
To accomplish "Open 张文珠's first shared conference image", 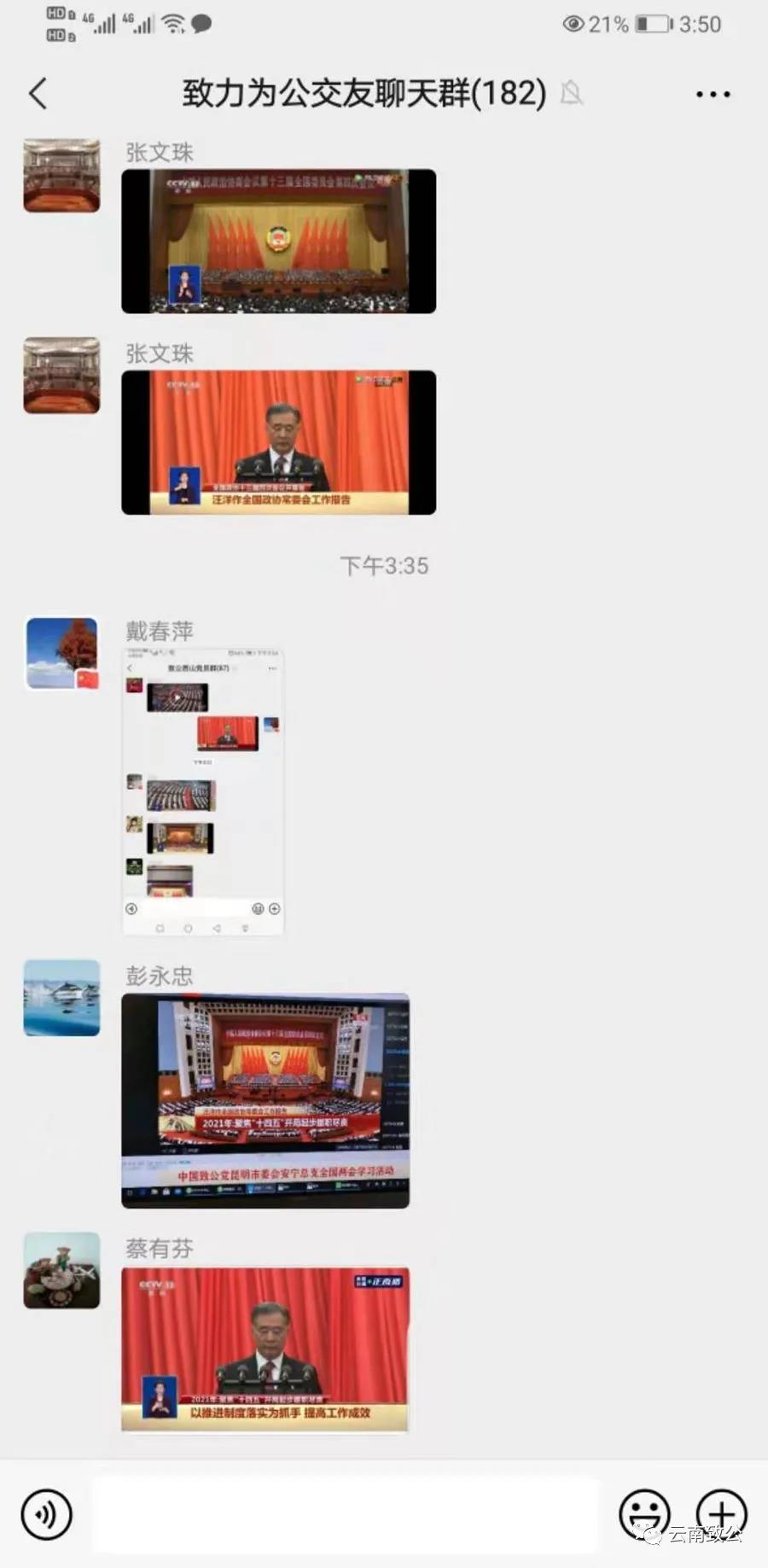I will pos(278,242).
